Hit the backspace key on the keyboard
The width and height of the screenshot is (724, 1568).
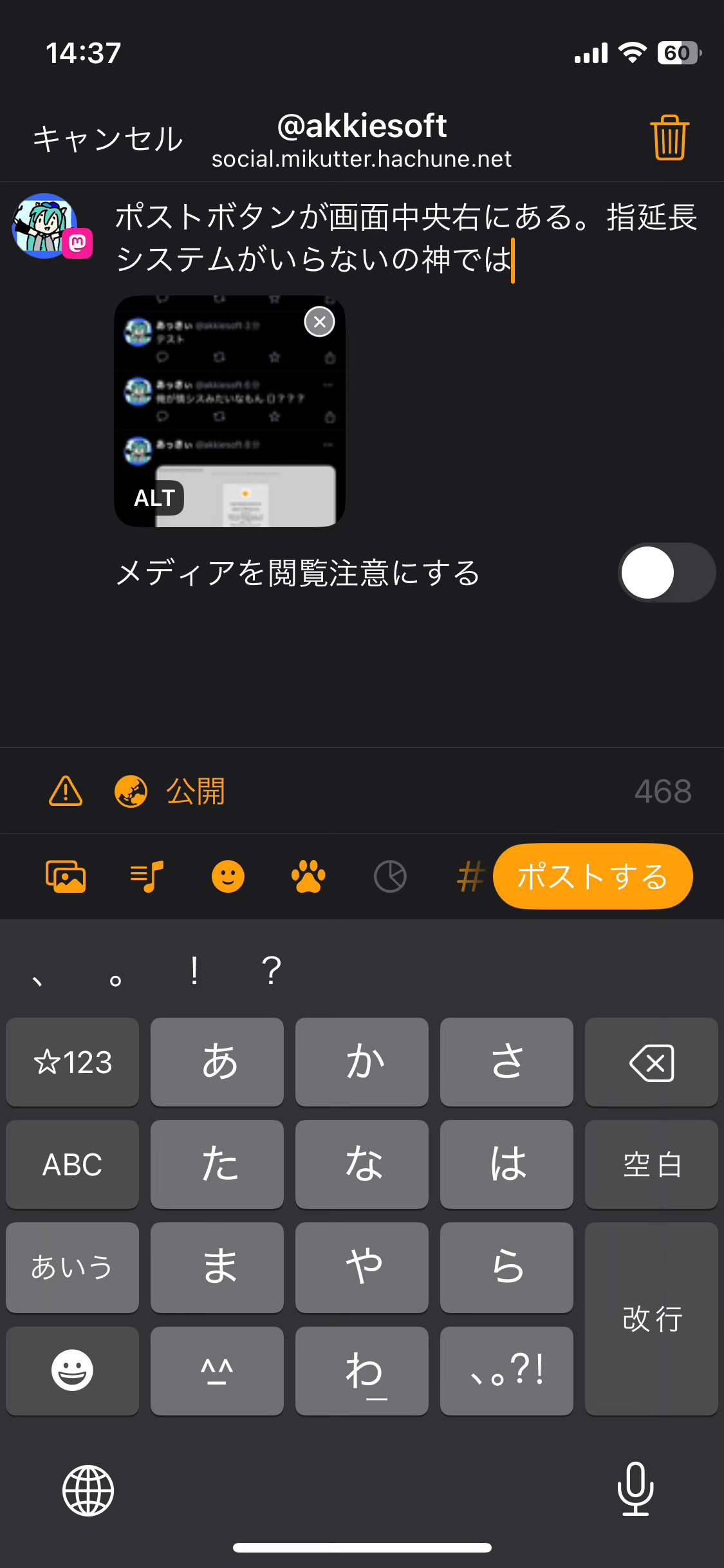[x=651, y=1062]
